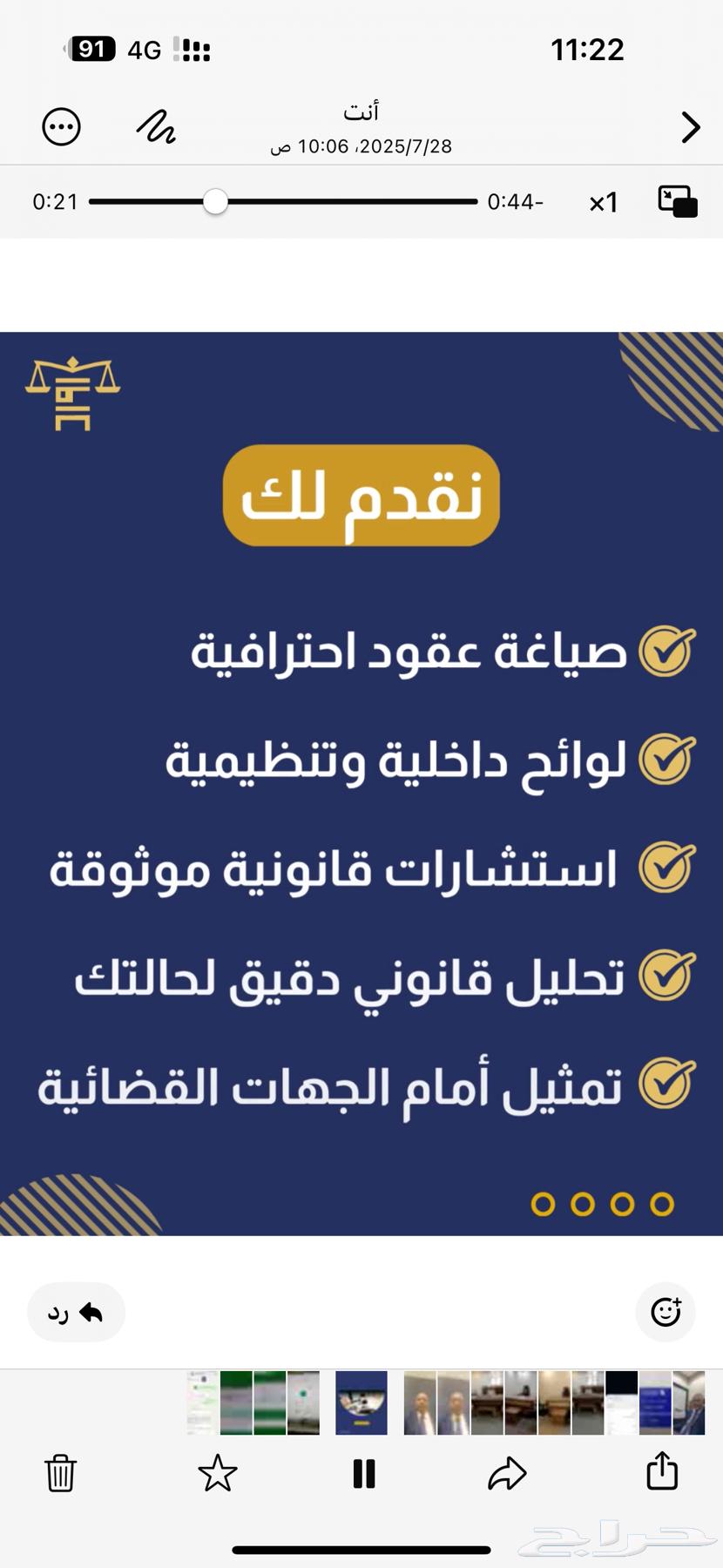Star this media item
The width and height of the screenshot is (723, 1568).
[x=217, y=1473]
